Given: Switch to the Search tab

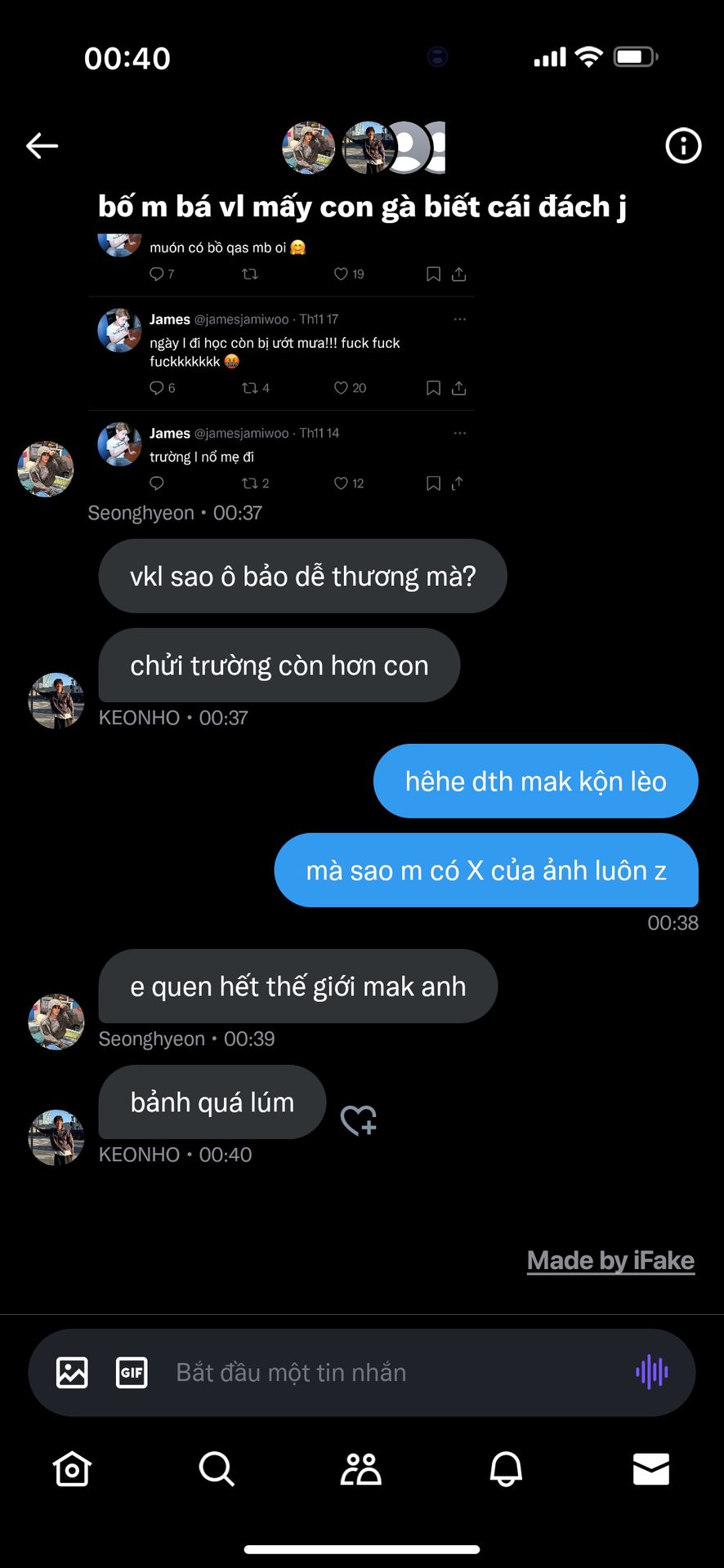Looking at the screenshot, I should click(217, 1468).
